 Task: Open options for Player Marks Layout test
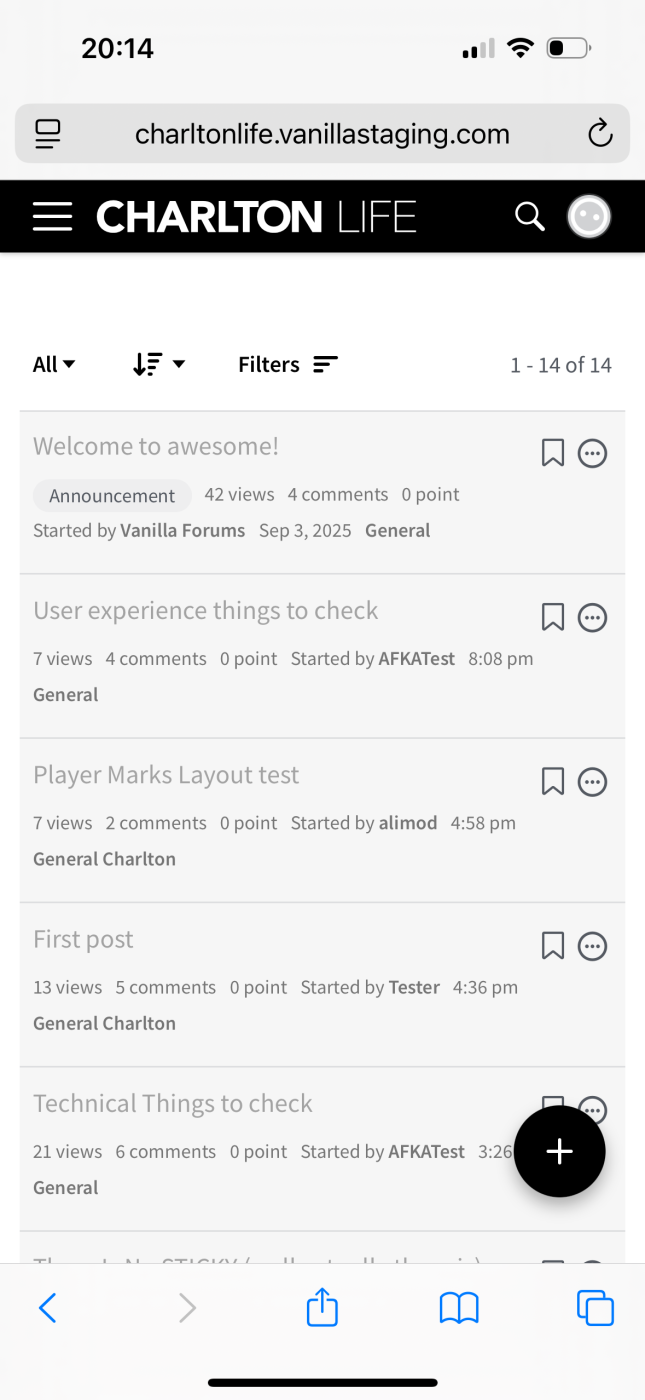click(x=593, y=782)
